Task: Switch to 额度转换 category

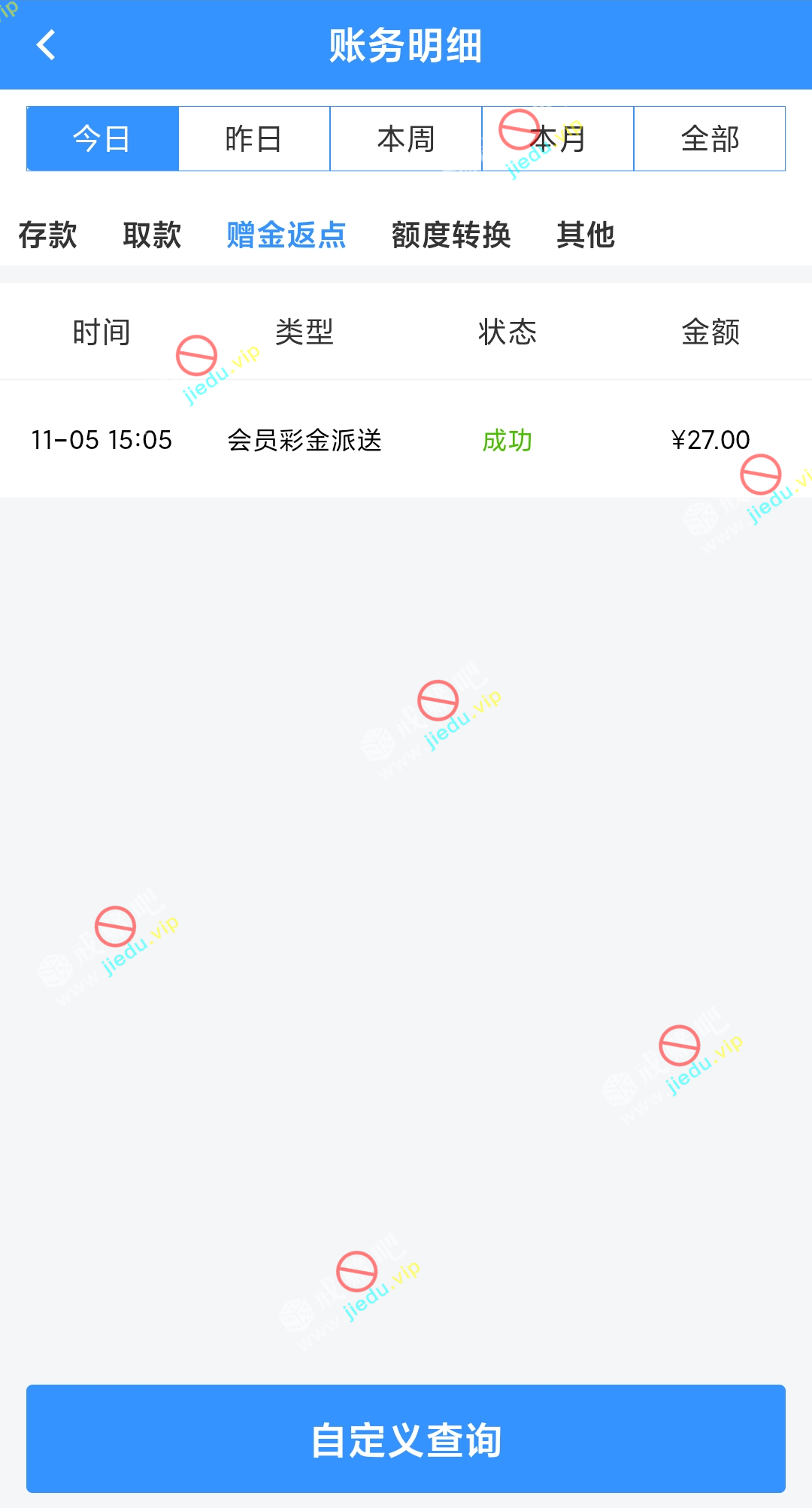Action: 451,235
